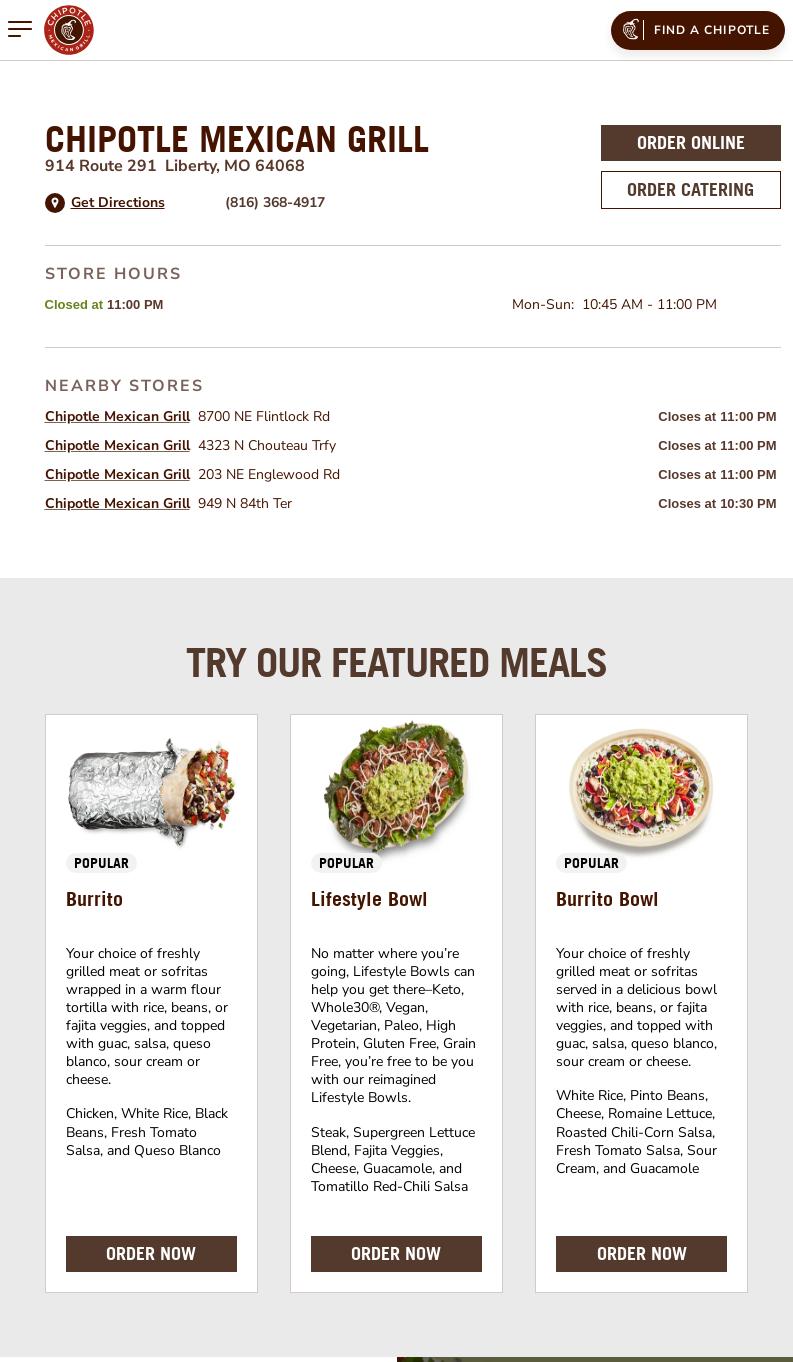Order the Lifestyle Bowl now
The width and height of the screenshot is (793, 1362).
coord(396,1253)
